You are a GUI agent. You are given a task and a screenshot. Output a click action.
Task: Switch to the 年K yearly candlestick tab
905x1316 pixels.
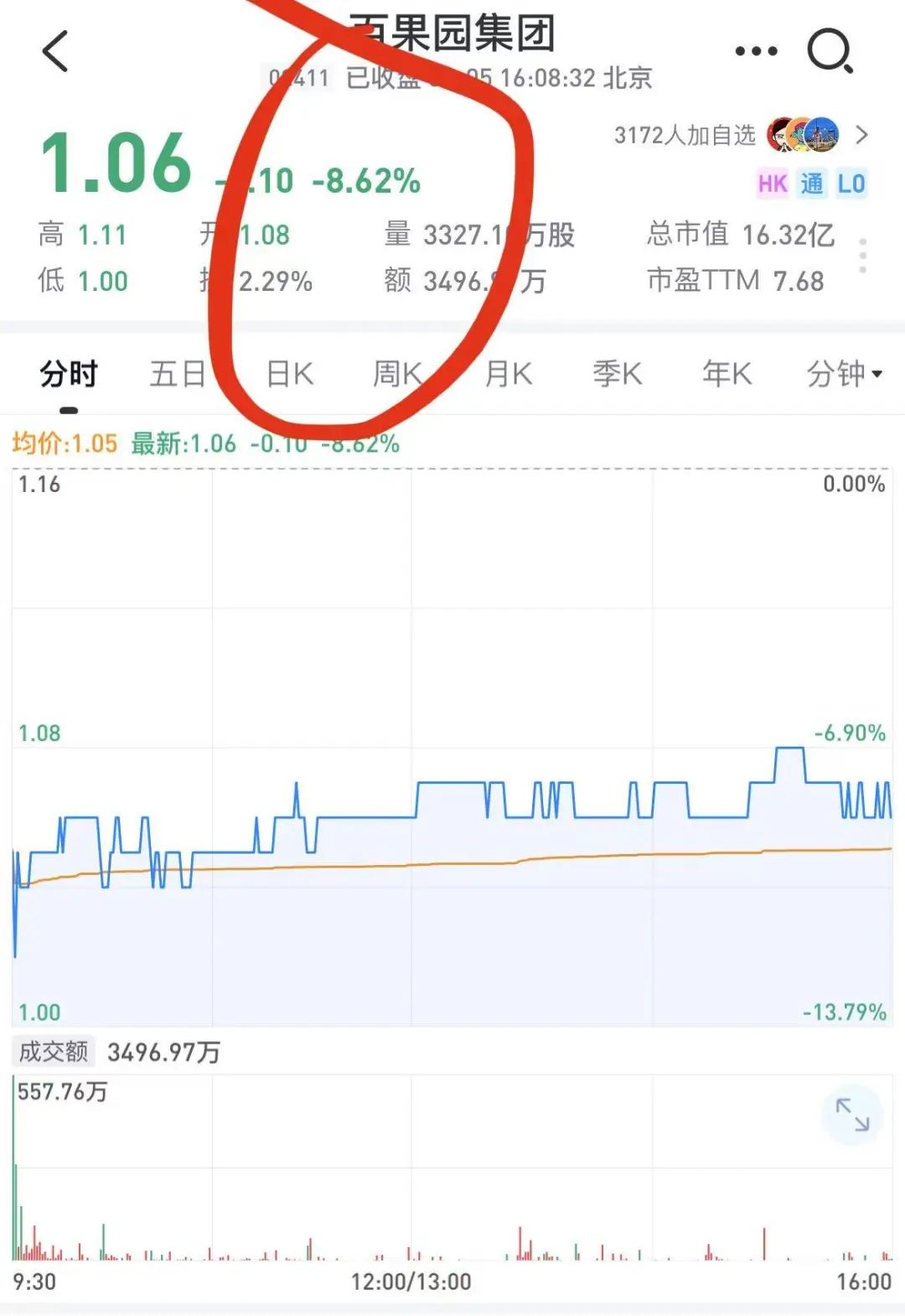pyautogui.click(x=727, y=374)
